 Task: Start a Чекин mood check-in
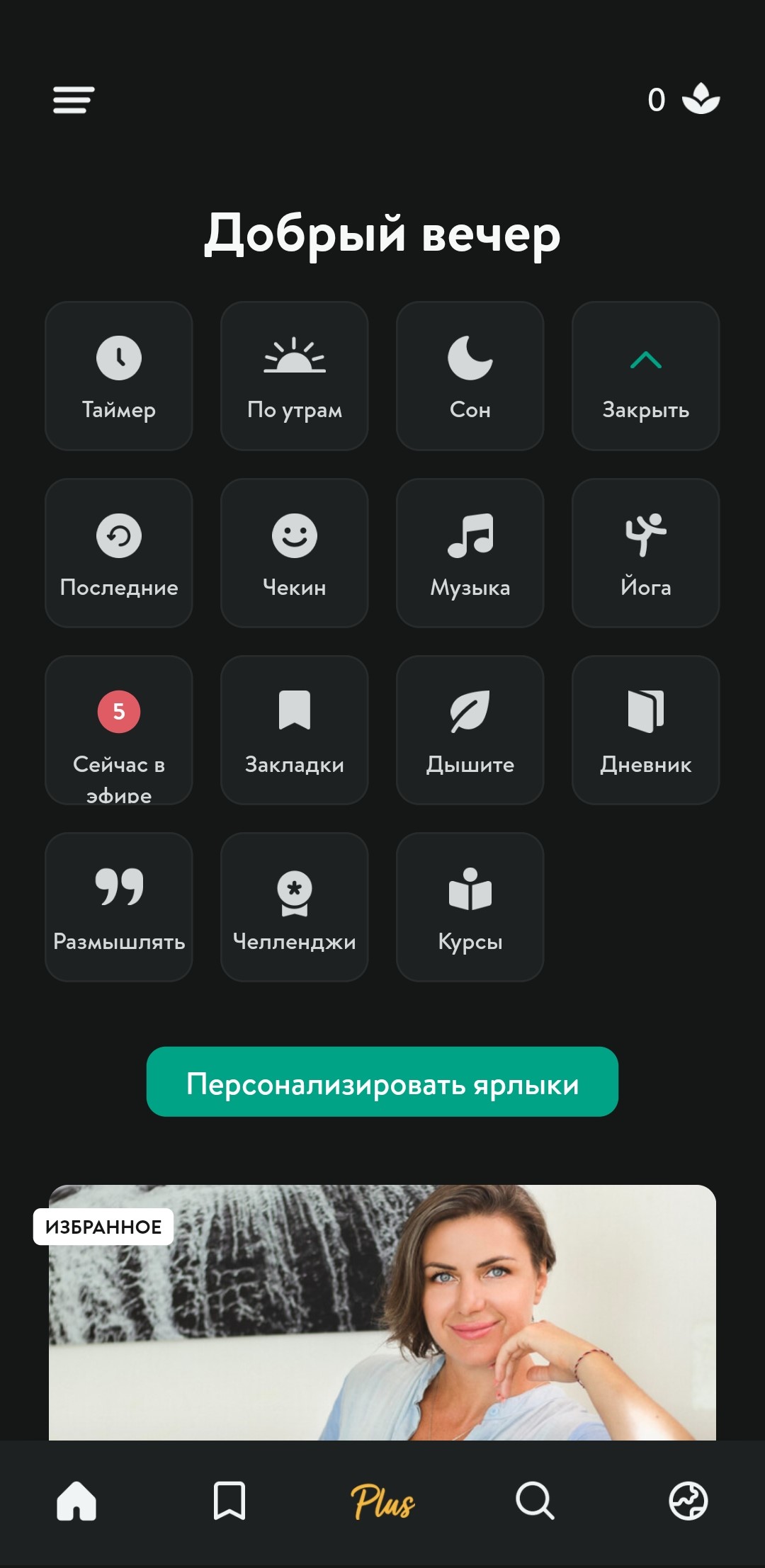[295, 553]
